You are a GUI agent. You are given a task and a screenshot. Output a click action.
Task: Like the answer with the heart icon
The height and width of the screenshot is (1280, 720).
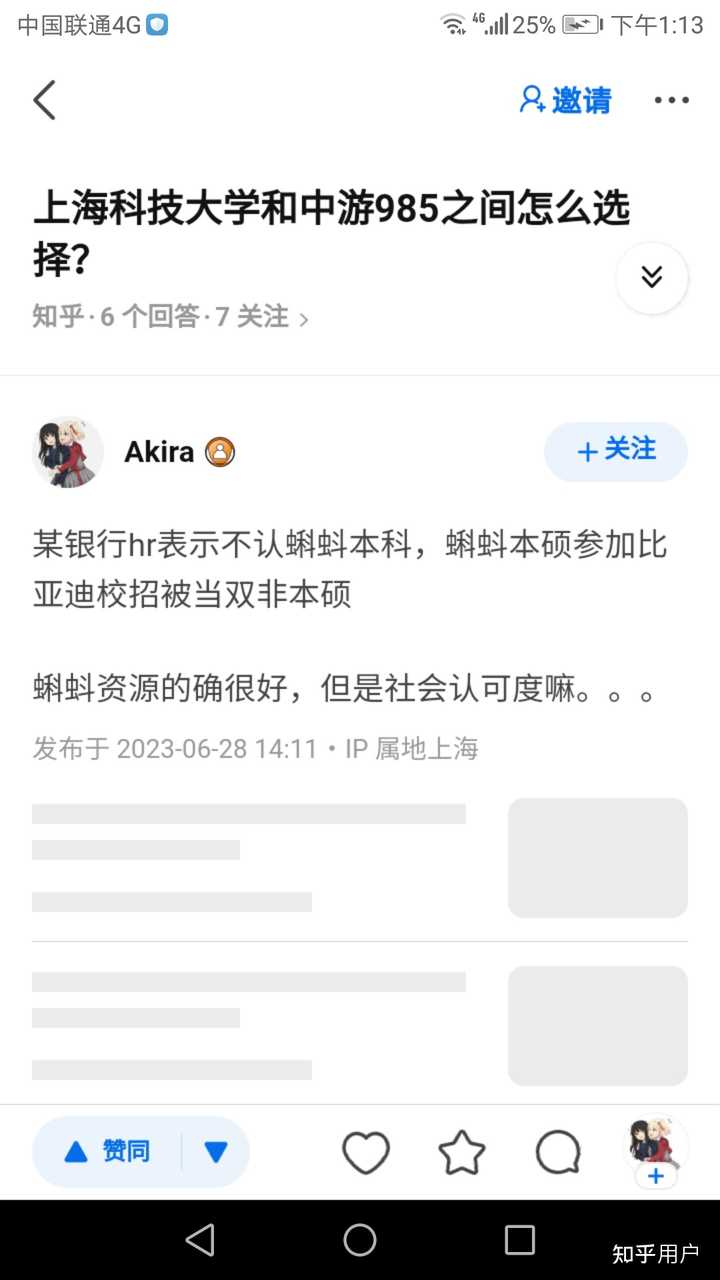point(366,1153)
